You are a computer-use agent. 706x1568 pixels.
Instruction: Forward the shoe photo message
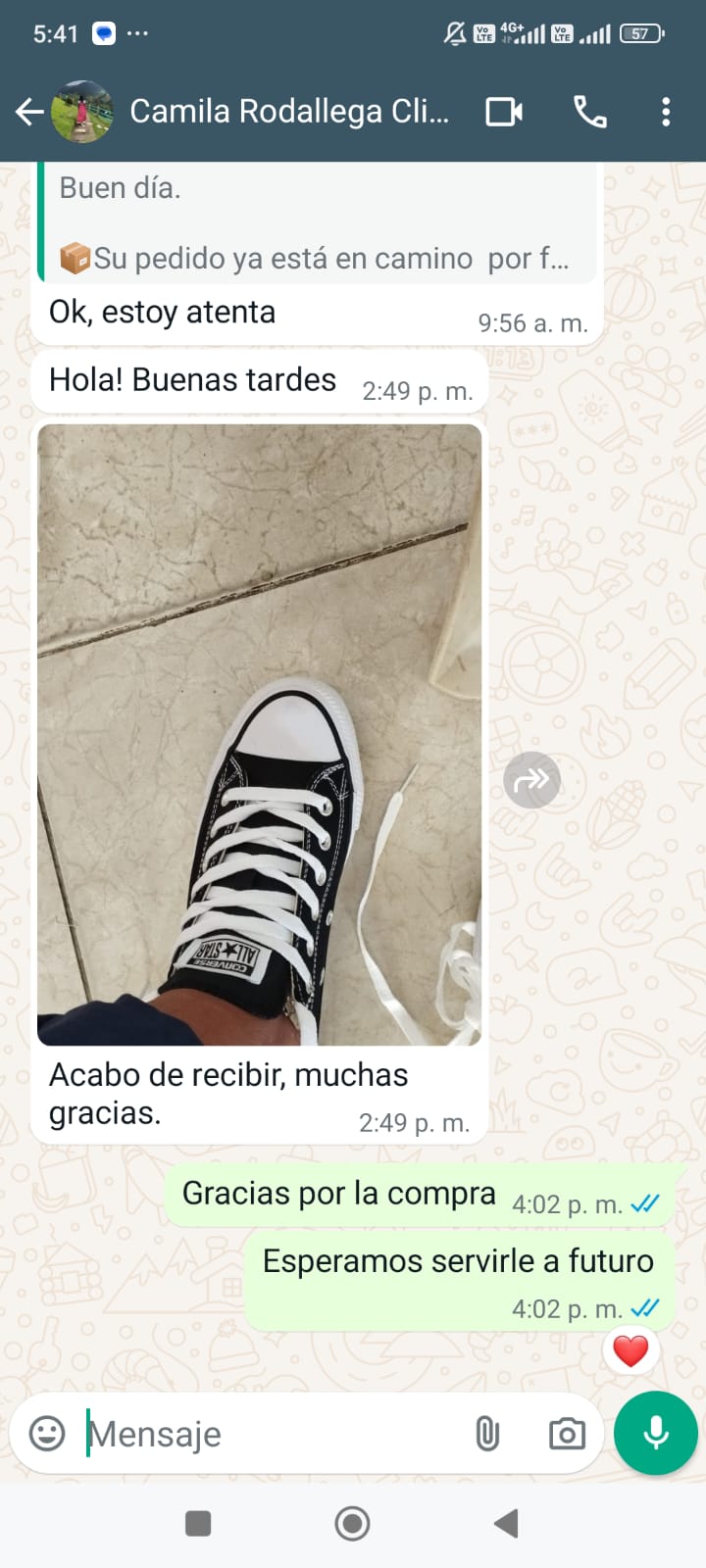(x=531, y=780)
